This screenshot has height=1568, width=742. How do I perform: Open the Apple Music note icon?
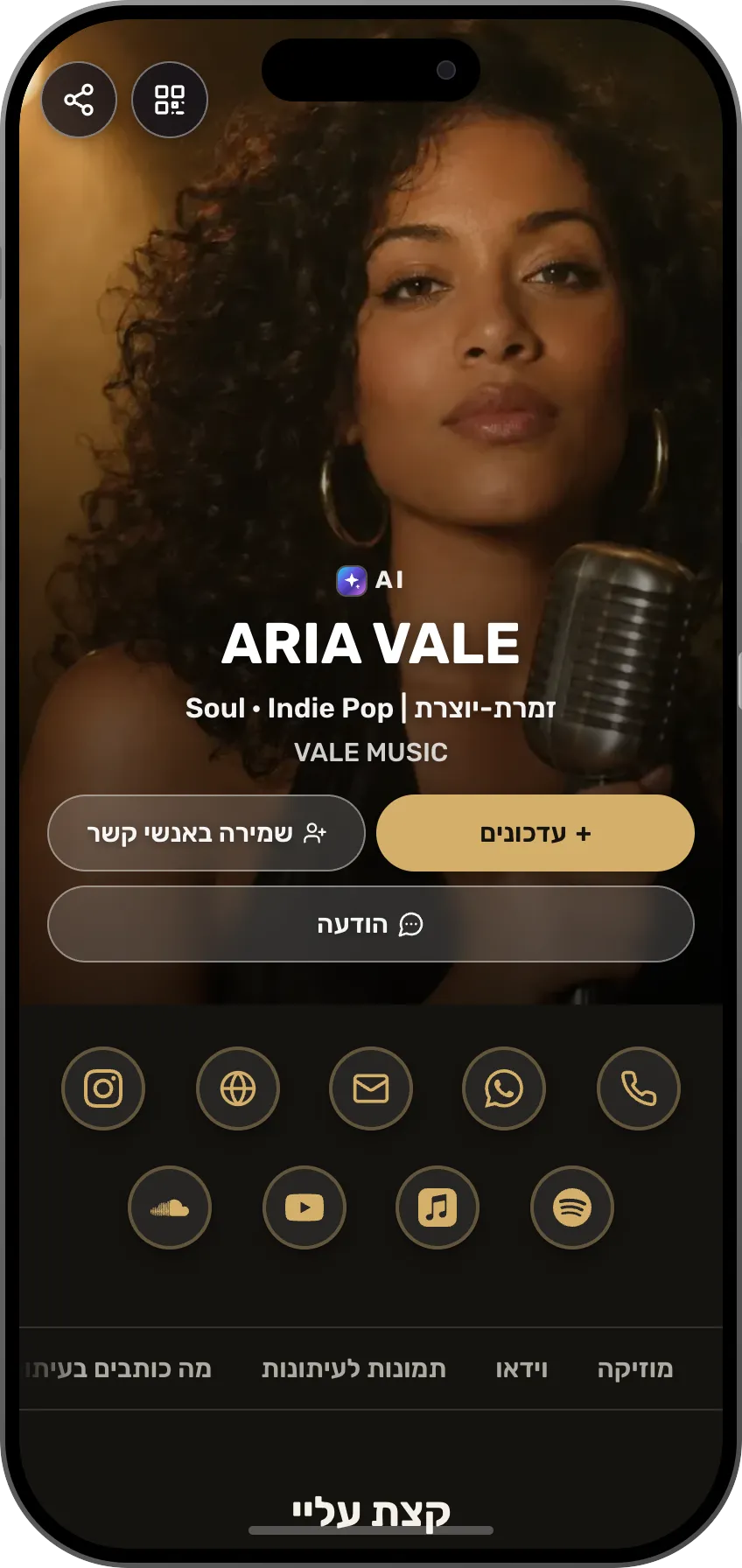pyautogui.click(x=437, y=1207)
